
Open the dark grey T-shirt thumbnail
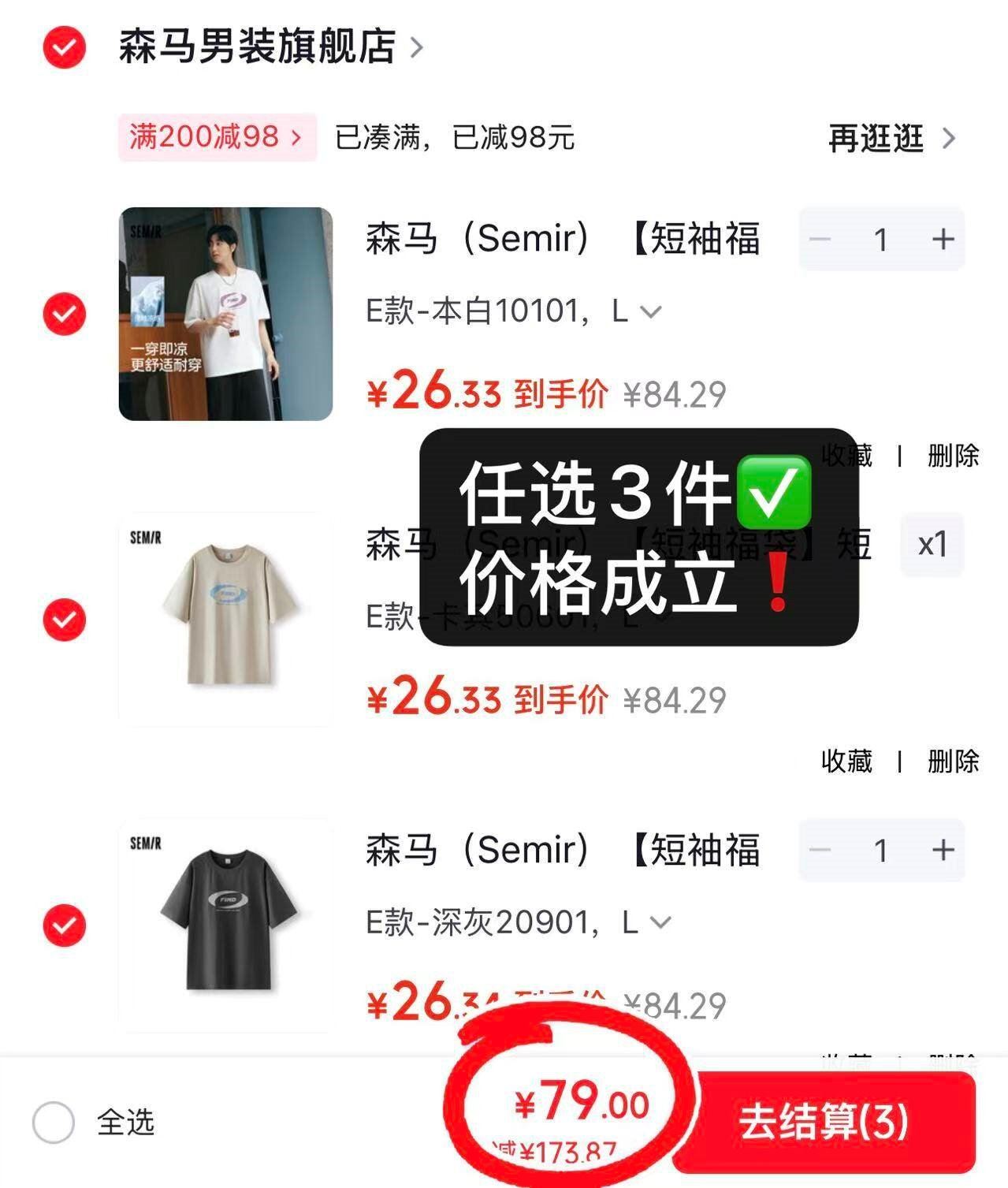225,925
